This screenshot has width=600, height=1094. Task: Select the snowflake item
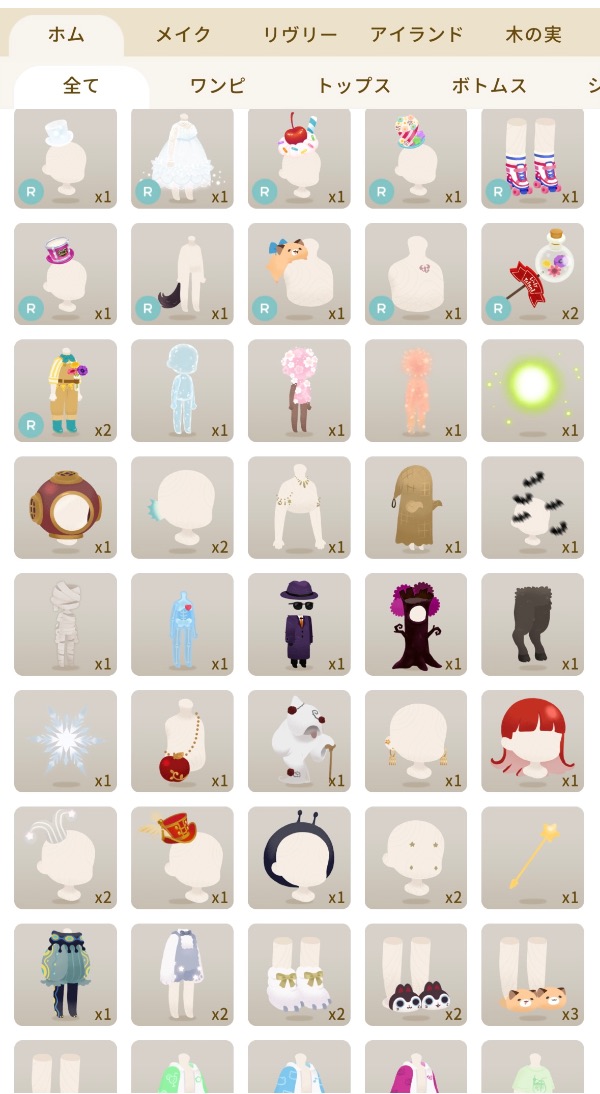tap(65, 741)
